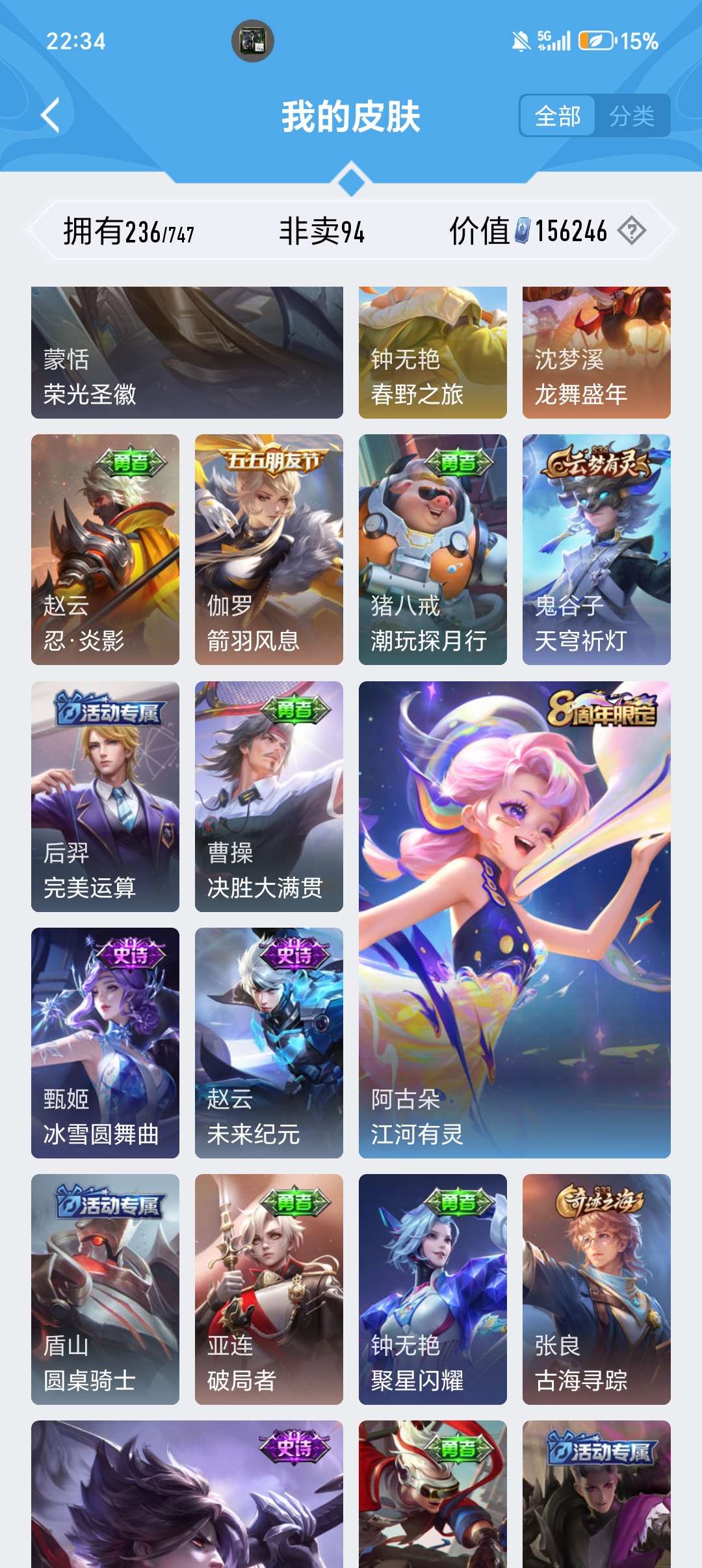View 曹操 决胜大满贯 skin
This screenshot has width=702, height=1568.
click(269, 796)
